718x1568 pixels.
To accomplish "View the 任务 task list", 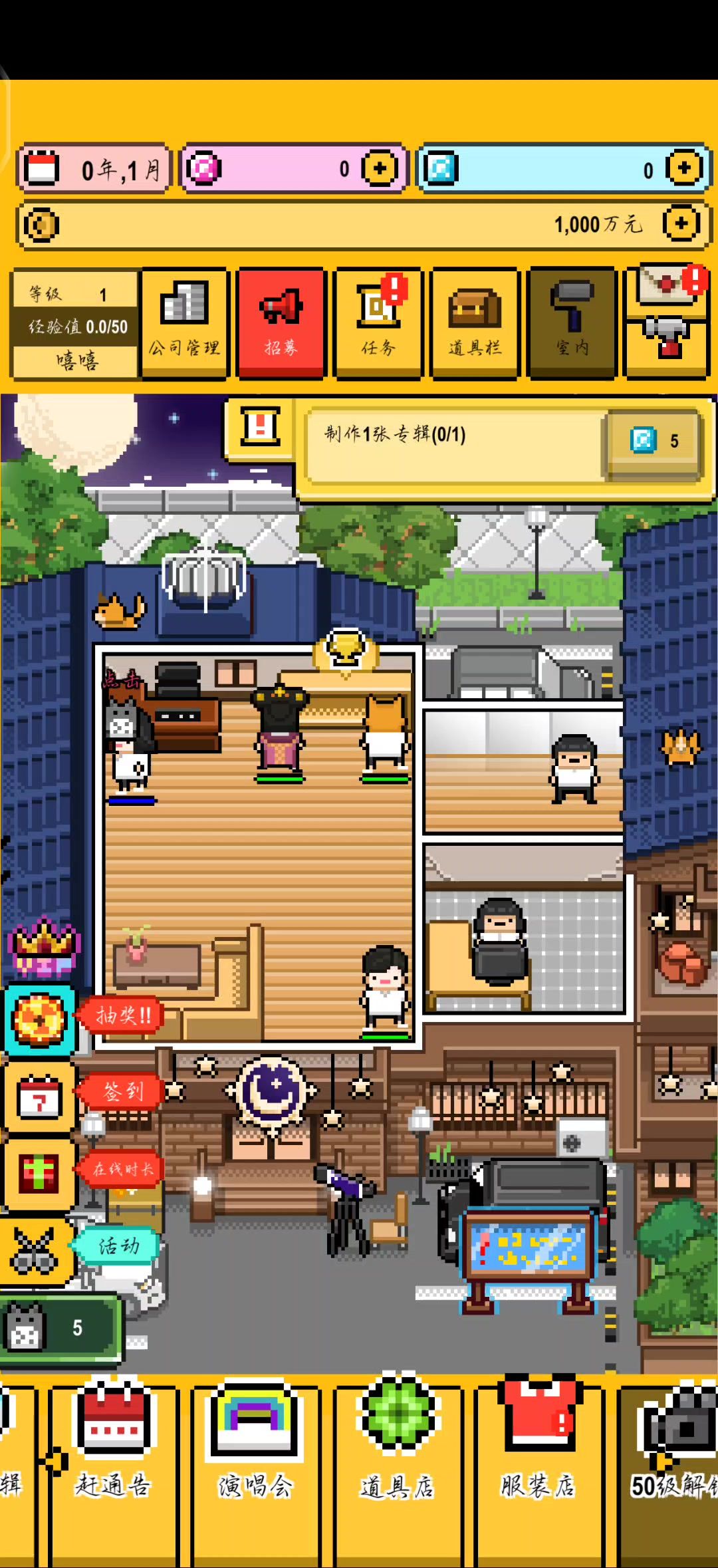I will click(x=378, y=323).
